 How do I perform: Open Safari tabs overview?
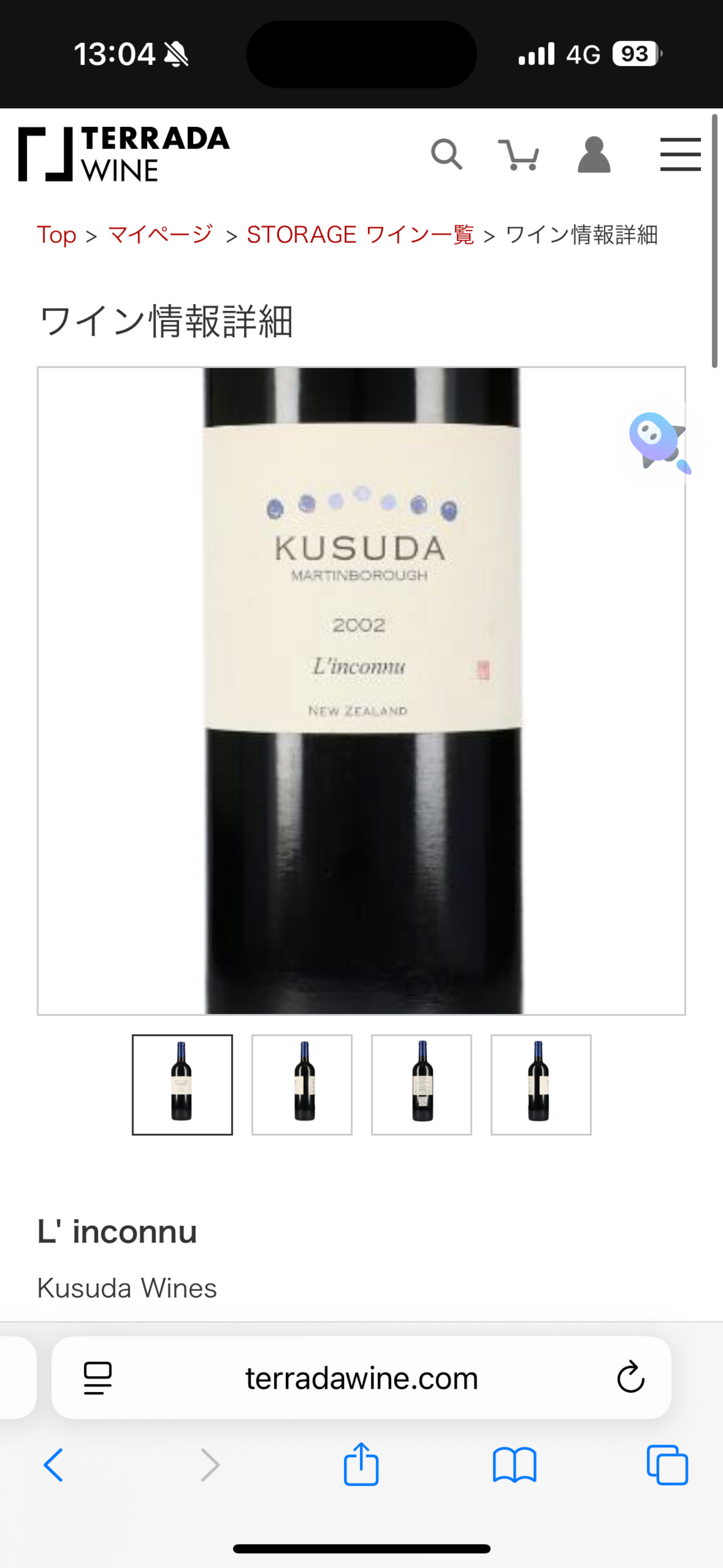click(667, 1465)
